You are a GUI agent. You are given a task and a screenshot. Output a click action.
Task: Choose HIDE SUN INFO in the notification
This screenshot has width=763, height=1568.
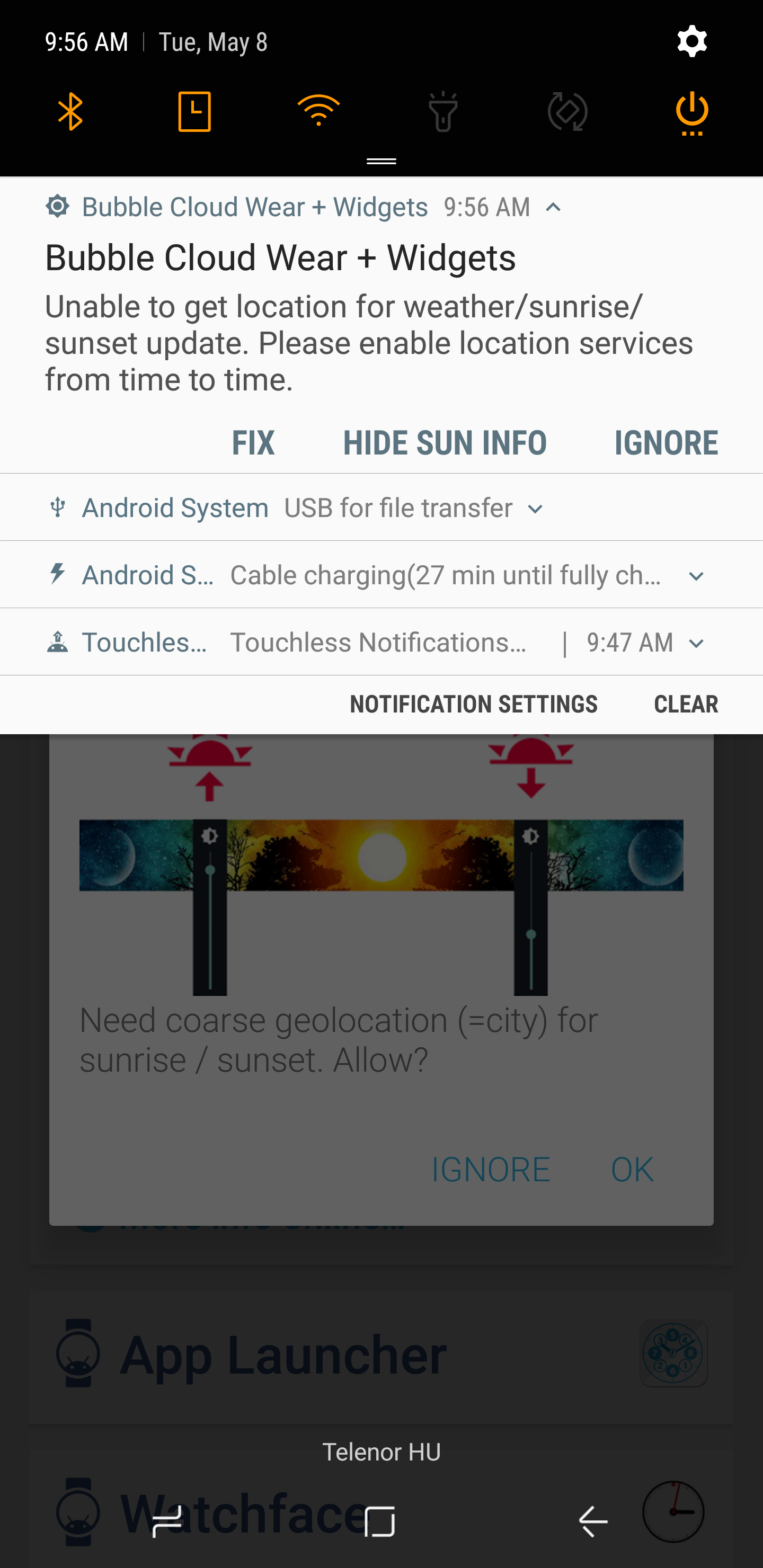pyautogui.click(x=445, y=443)
